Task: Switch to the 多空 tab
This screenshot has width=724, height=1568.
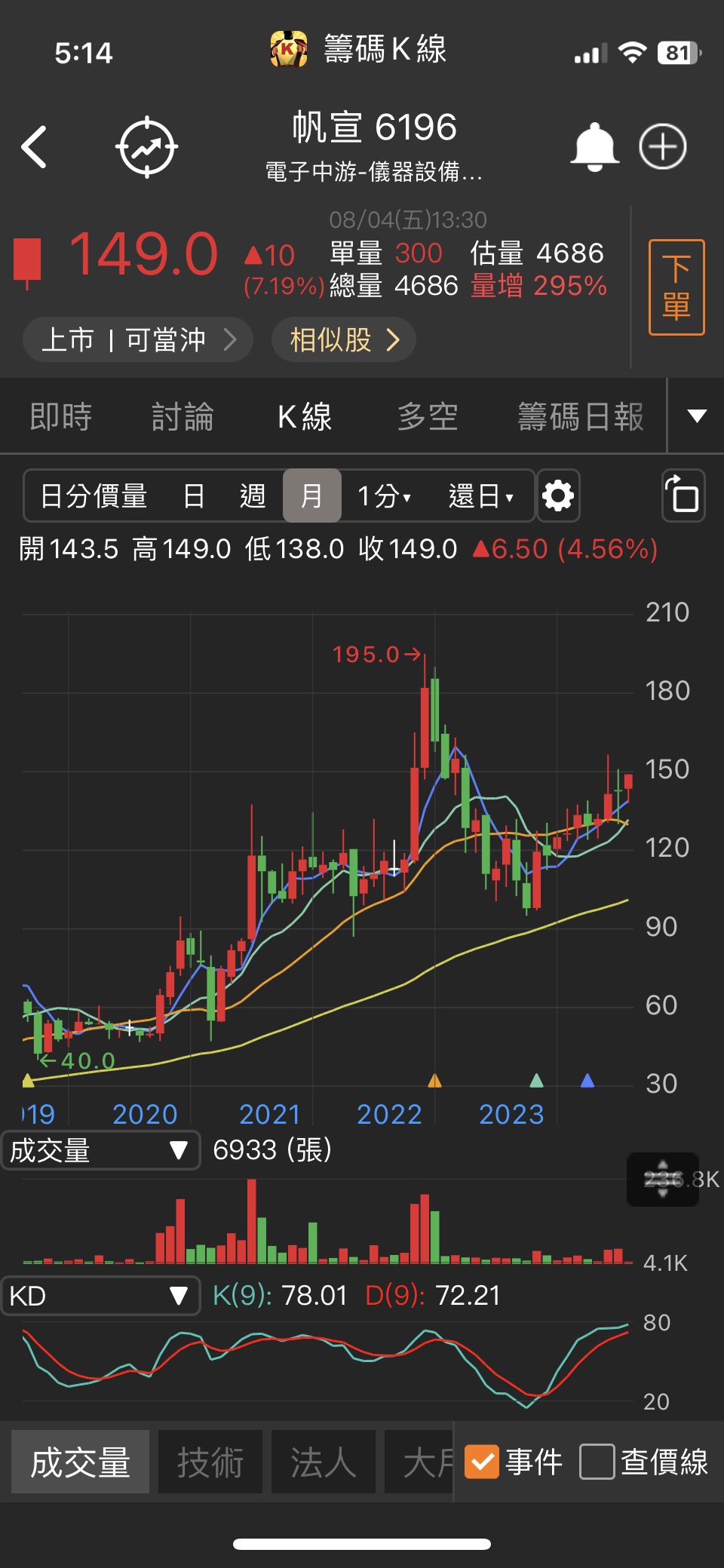Action: tap(428, 416)
